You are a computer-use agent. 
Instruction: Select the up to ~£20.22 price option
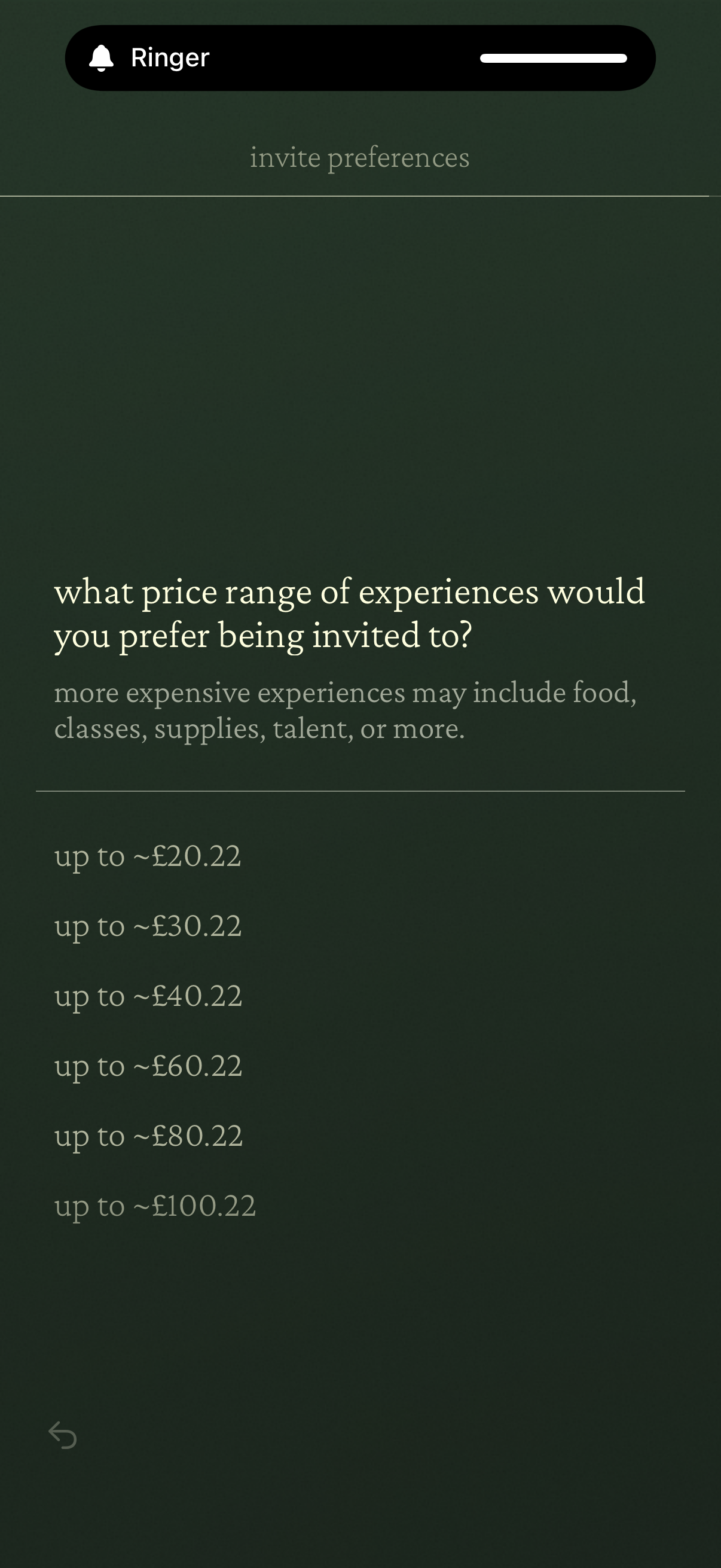148,856
